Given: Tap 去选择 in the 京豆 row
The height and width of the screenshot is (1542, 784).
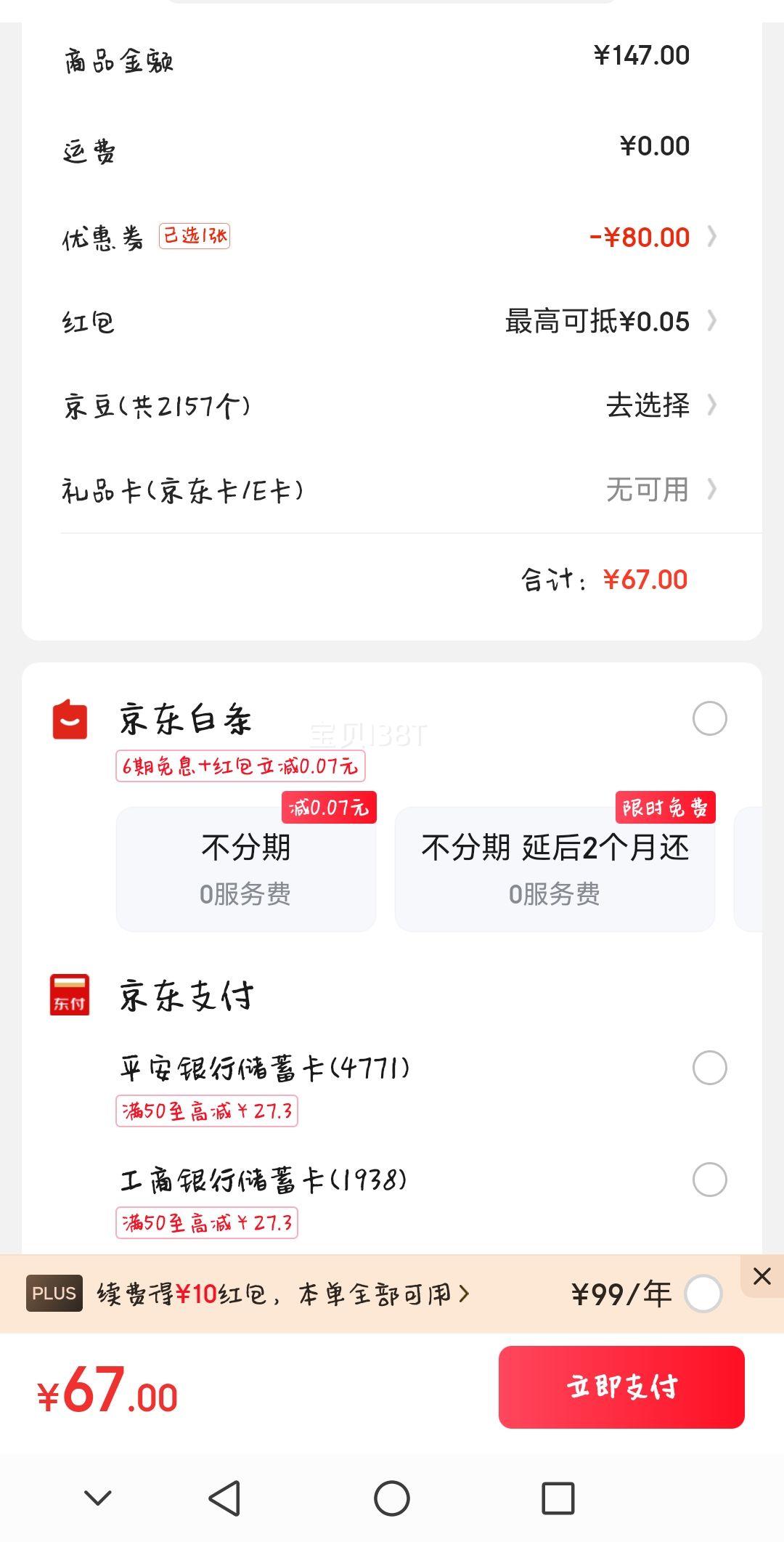Looking at the screenshot, I should click(x=648, y=405).
